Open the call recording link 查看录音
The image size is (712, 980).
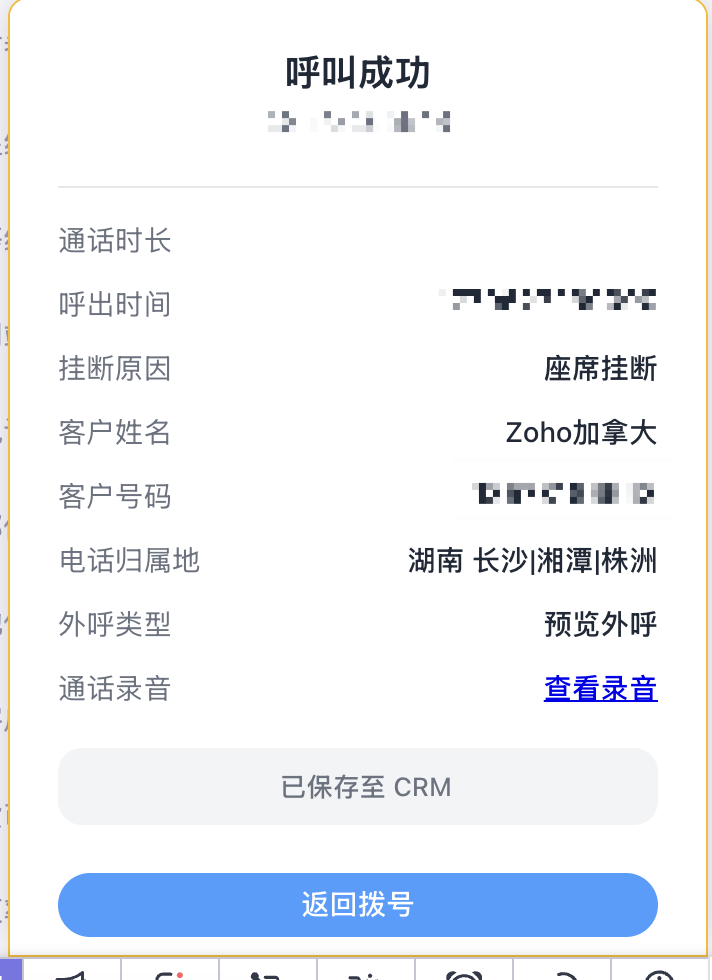600,689
